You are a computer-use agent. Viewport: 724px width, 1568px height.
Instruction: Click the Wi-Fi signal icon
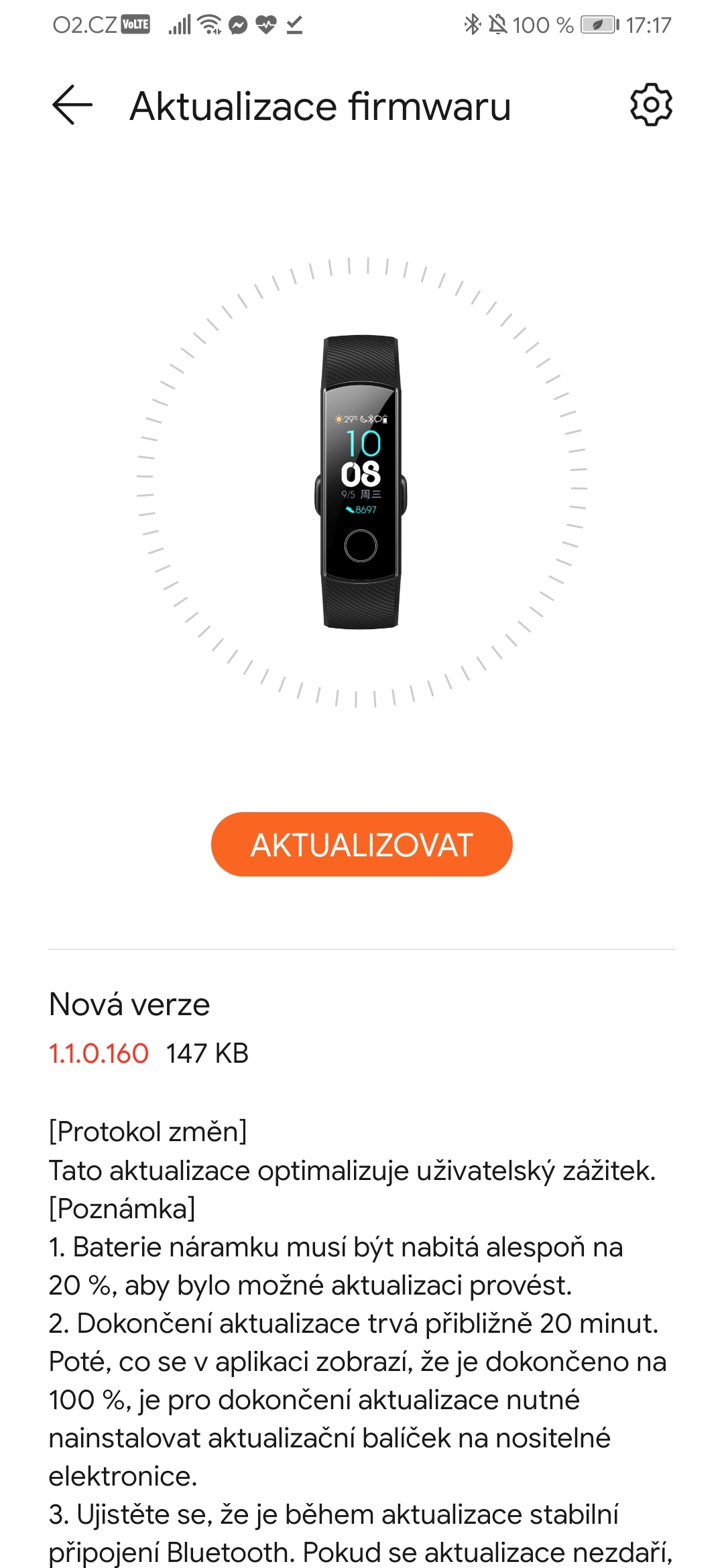(x=210, y=25)
